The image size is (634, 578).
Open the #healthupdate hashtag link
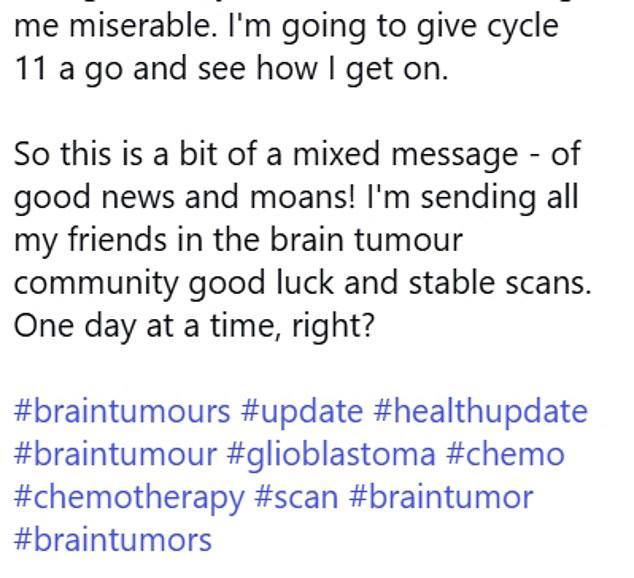481,412
